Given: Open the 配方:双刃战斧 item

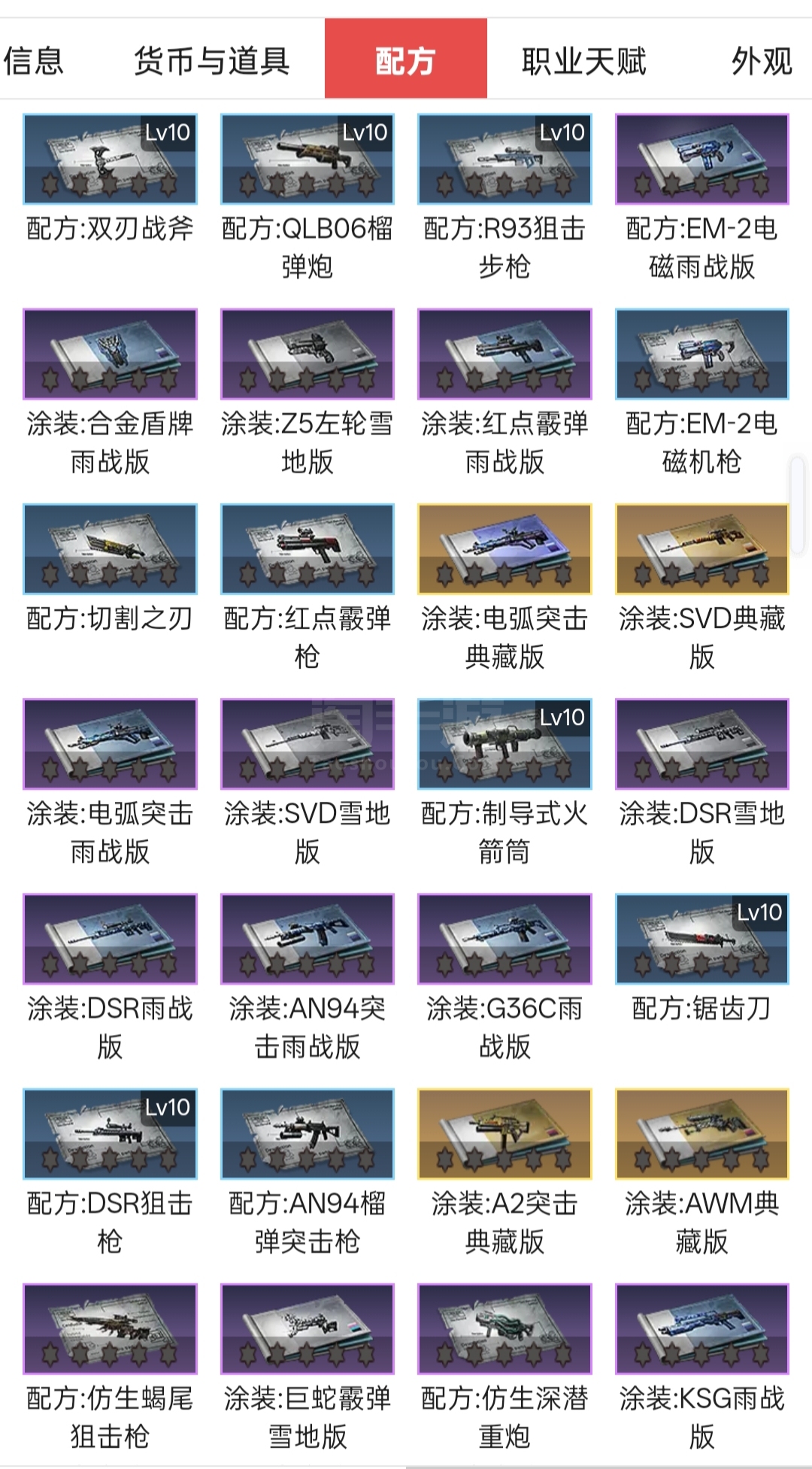Looking at the screenshot, I should click(111, 159).
